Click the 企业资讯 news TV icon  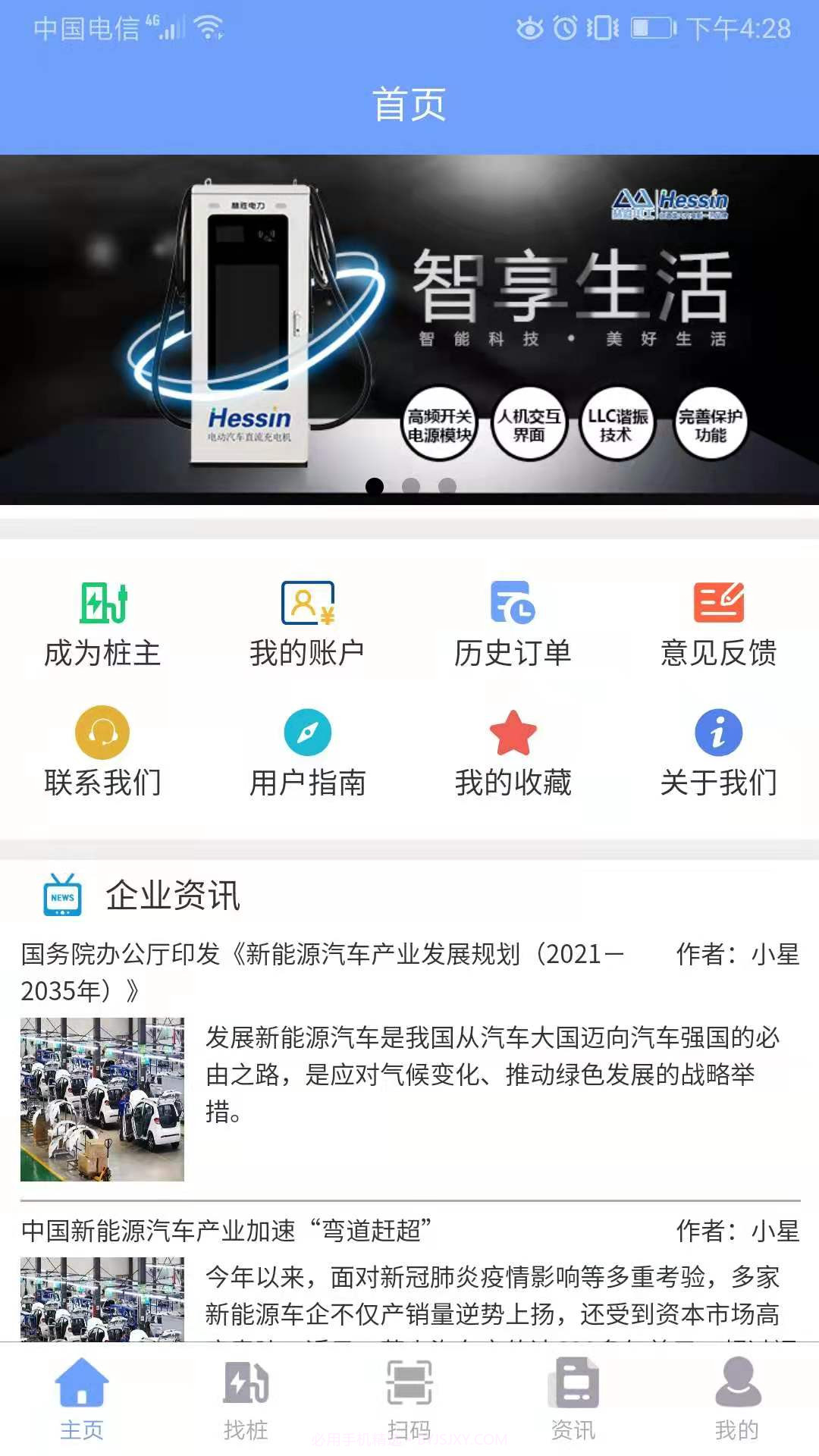click(62, 893)
